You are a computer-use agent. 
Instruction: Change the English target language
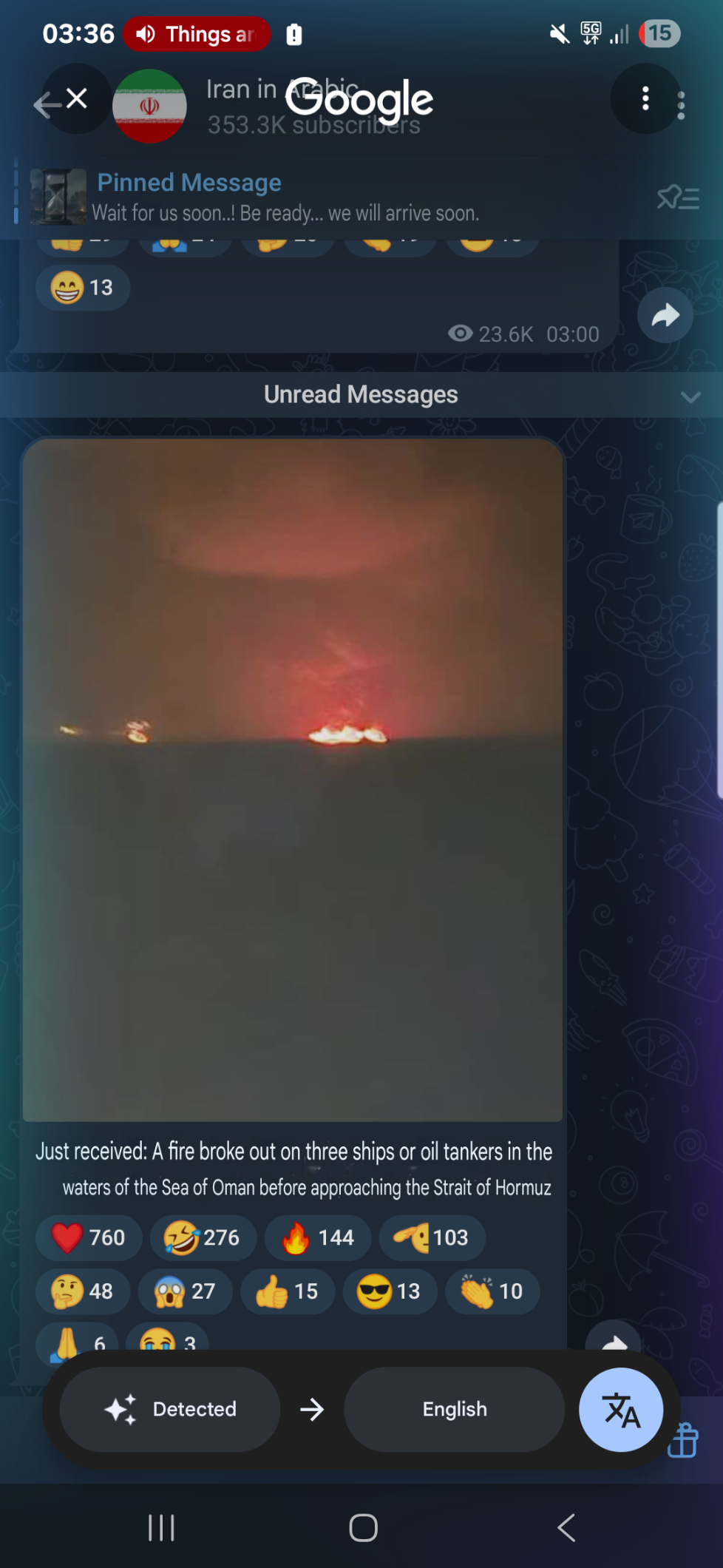coord(455,1409)
